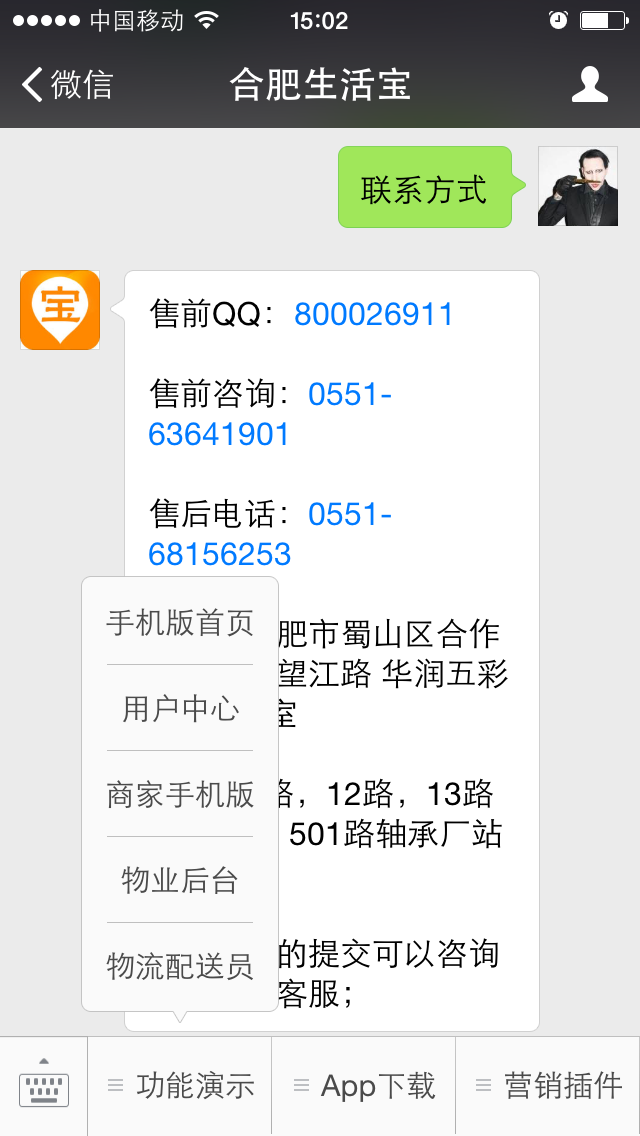Open the App下载 bottom menu
This screenshot has width=640, height=1136.
click(x=363, y=1085)
